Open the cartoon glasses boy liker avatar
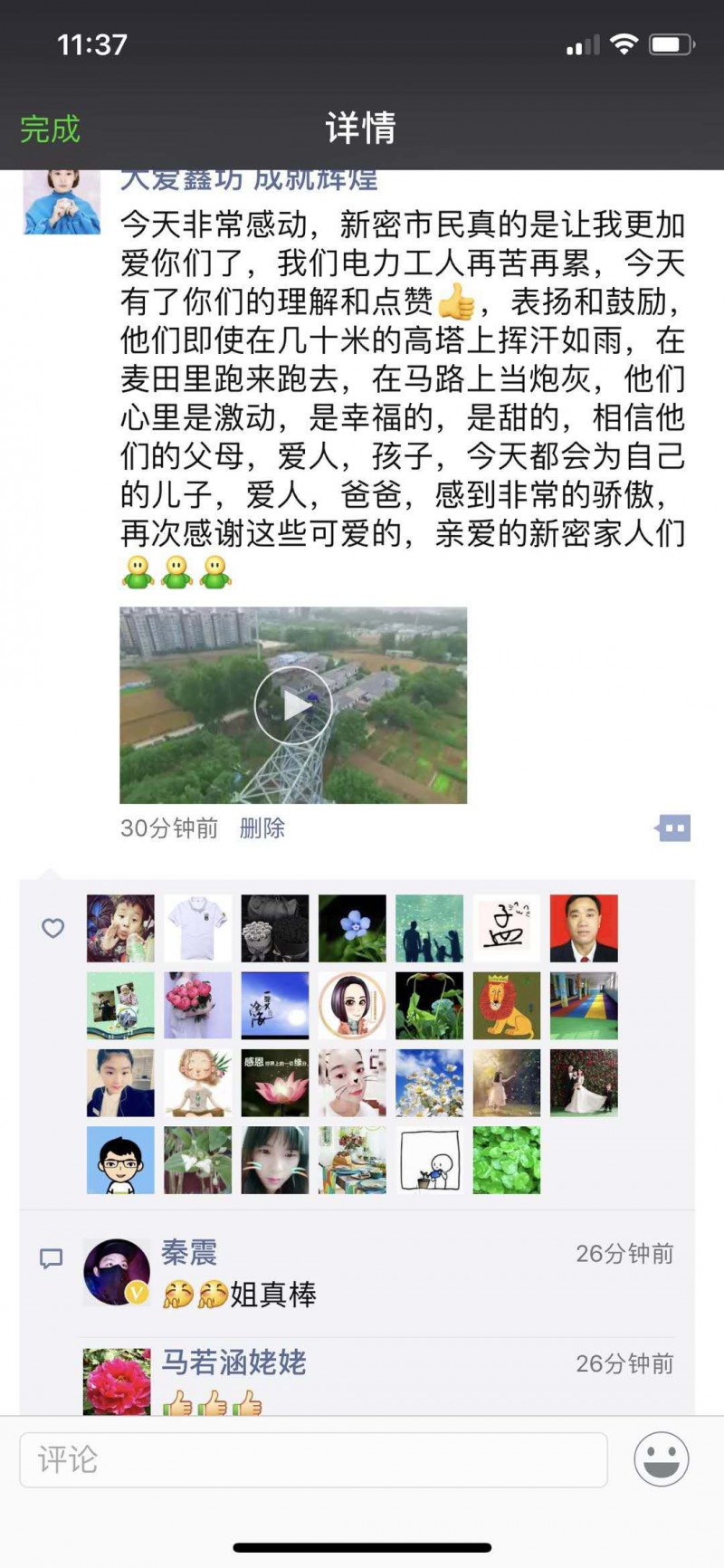The image size is (724, 1568). [x=120, y=1160]
